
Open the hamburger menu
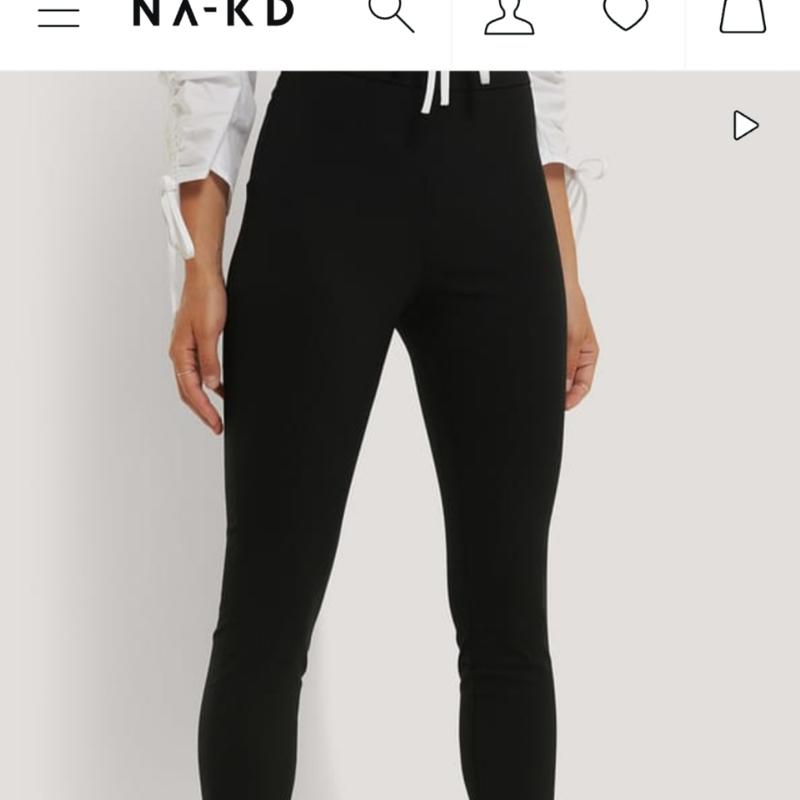59,14
